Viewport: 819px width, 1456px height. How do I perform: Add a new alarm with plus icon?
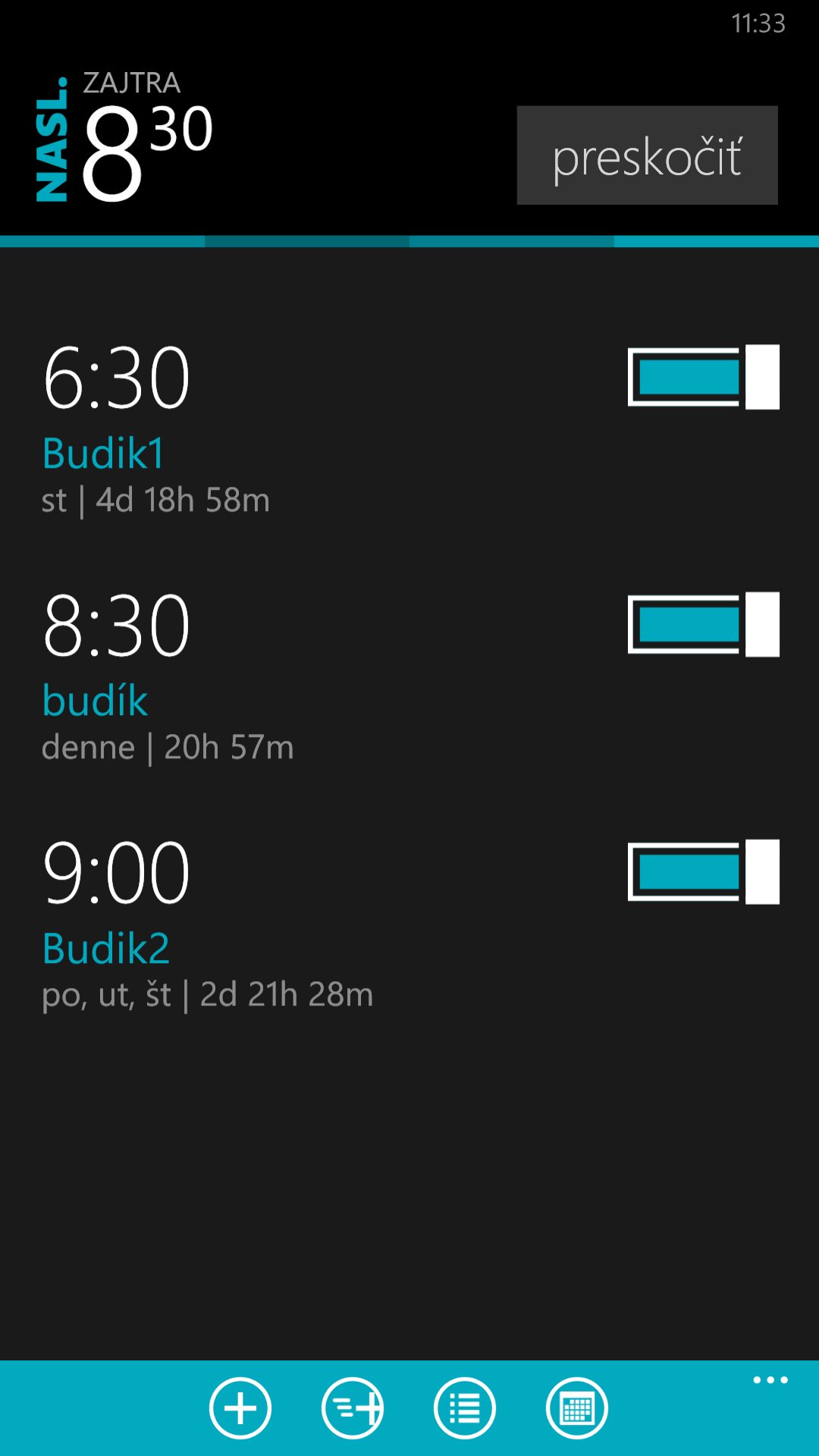coord(240,1408)
